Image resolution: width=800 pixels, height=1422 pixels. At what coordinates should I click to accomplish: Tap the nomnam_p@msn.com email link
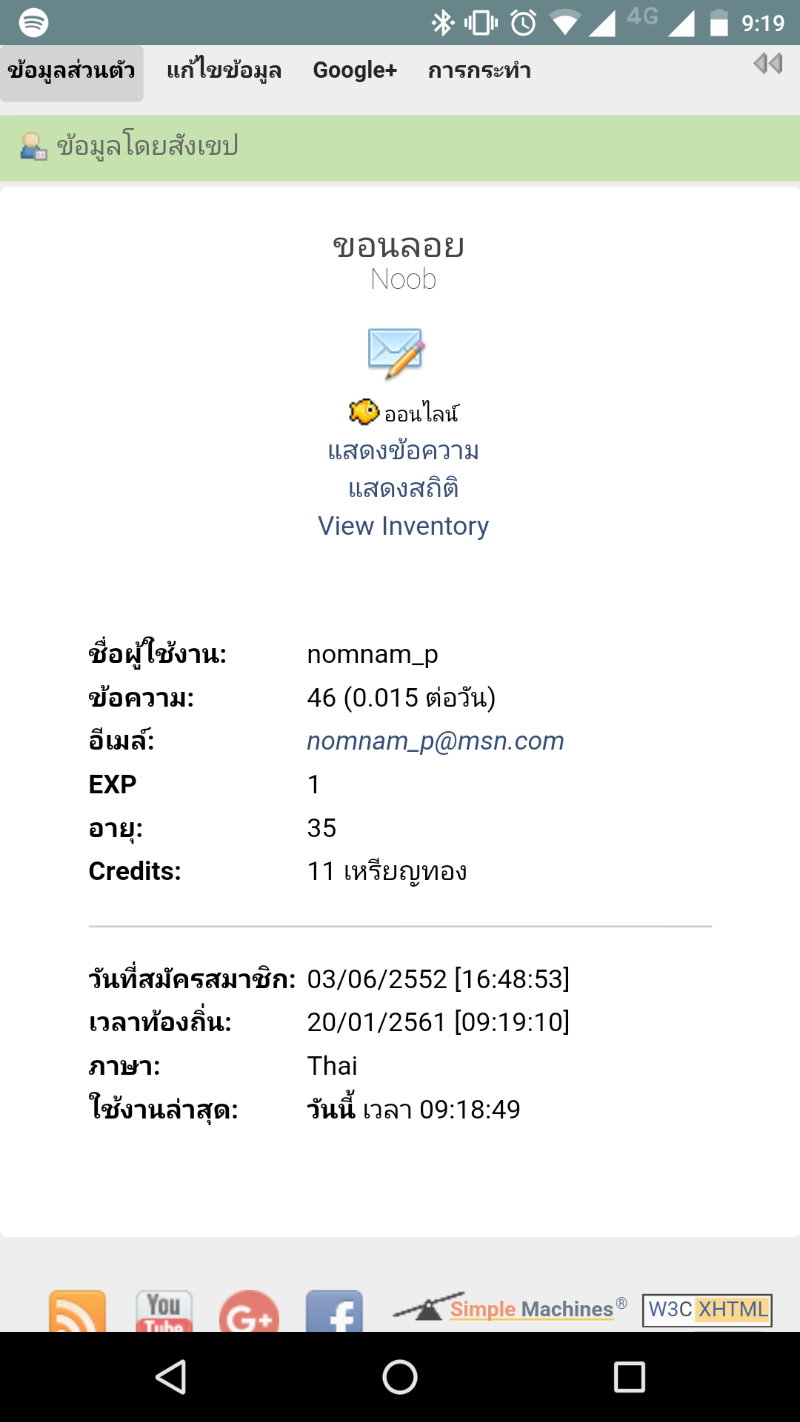tap(435, 741)
